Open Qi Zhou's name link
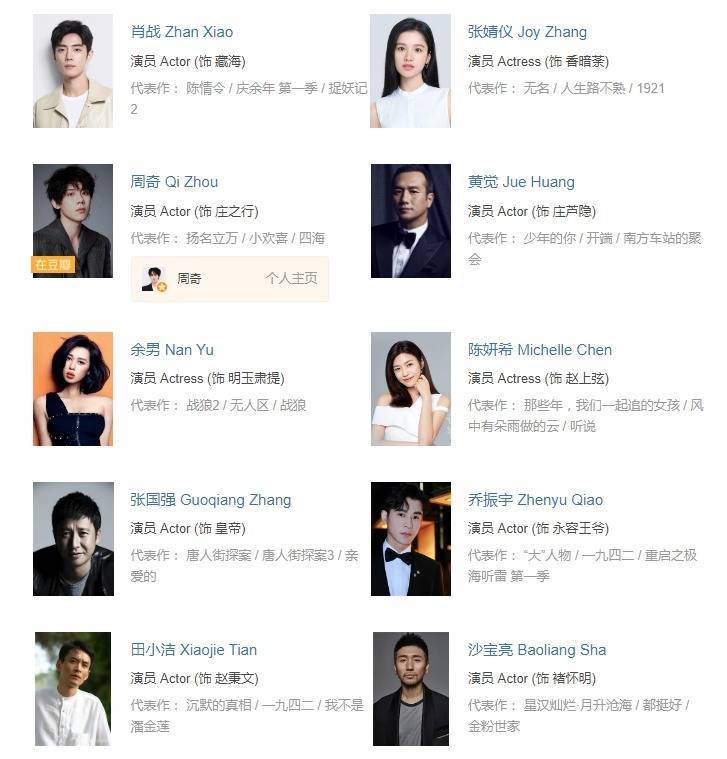 (x=174, y=182)
